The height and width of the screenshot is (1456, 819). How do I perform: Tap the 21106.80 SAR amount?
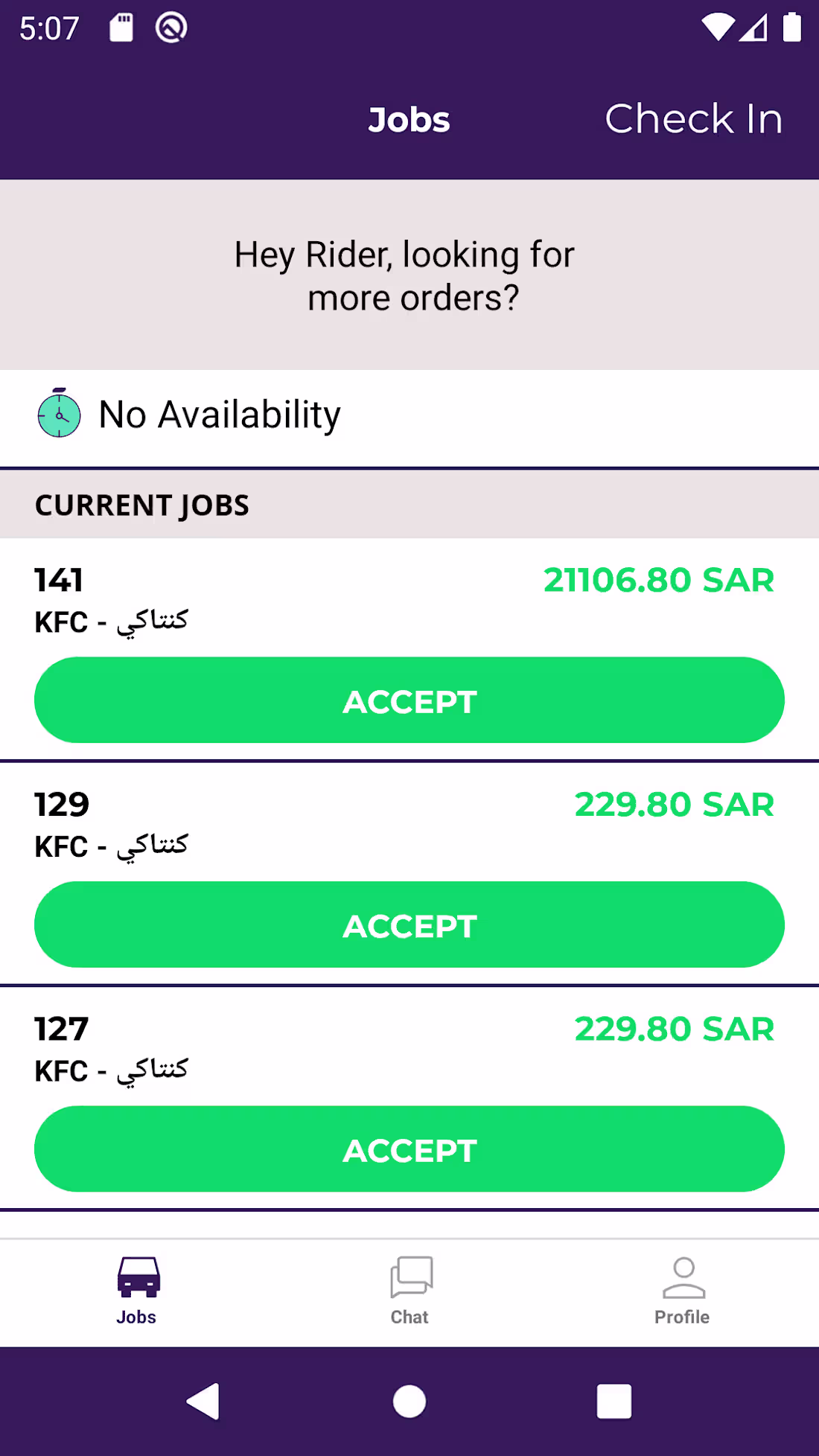pos(658,581)
